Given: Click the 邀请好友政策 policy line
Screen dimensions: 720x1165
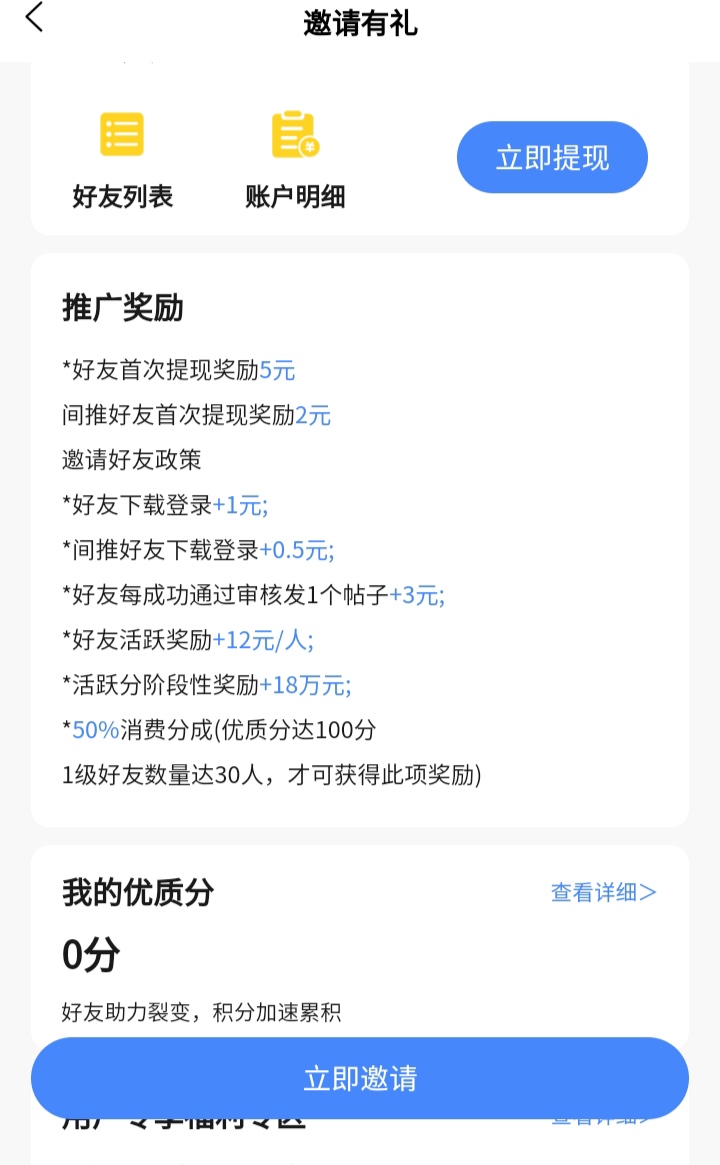Looking at the screenshot, I should (130, 461).
